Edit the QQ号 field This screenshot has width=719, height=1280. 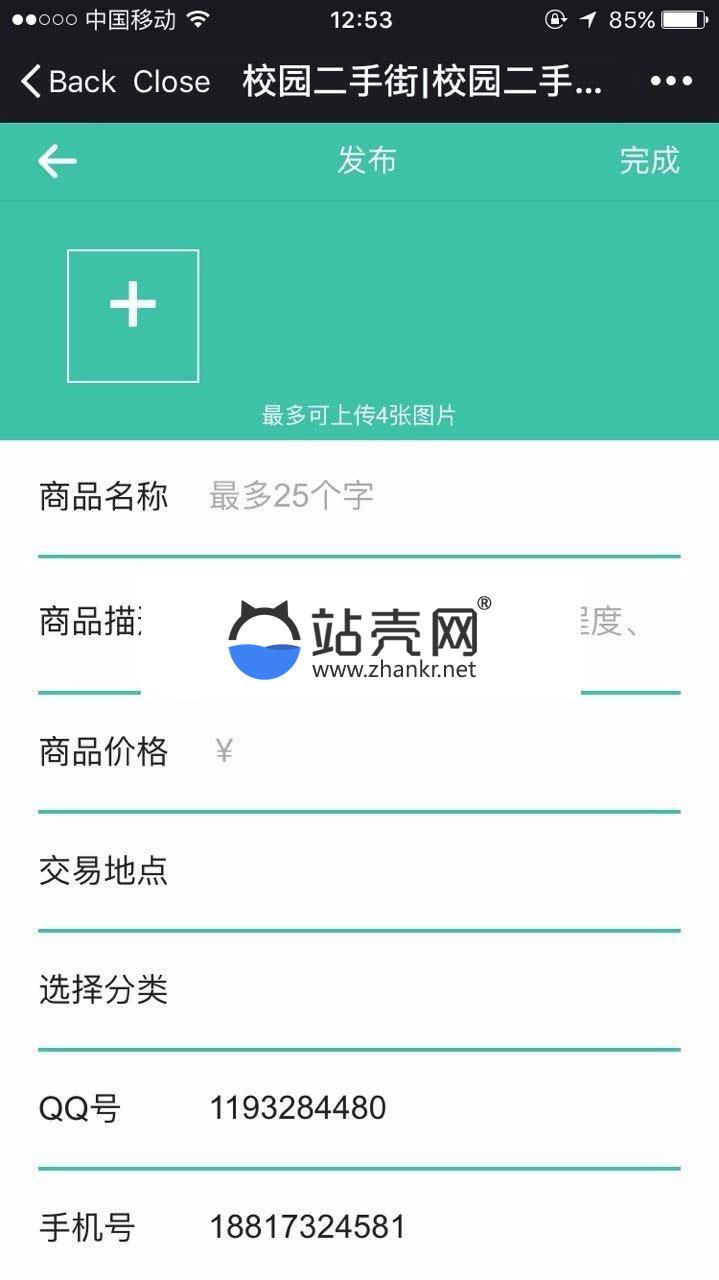coord(440,1108)
